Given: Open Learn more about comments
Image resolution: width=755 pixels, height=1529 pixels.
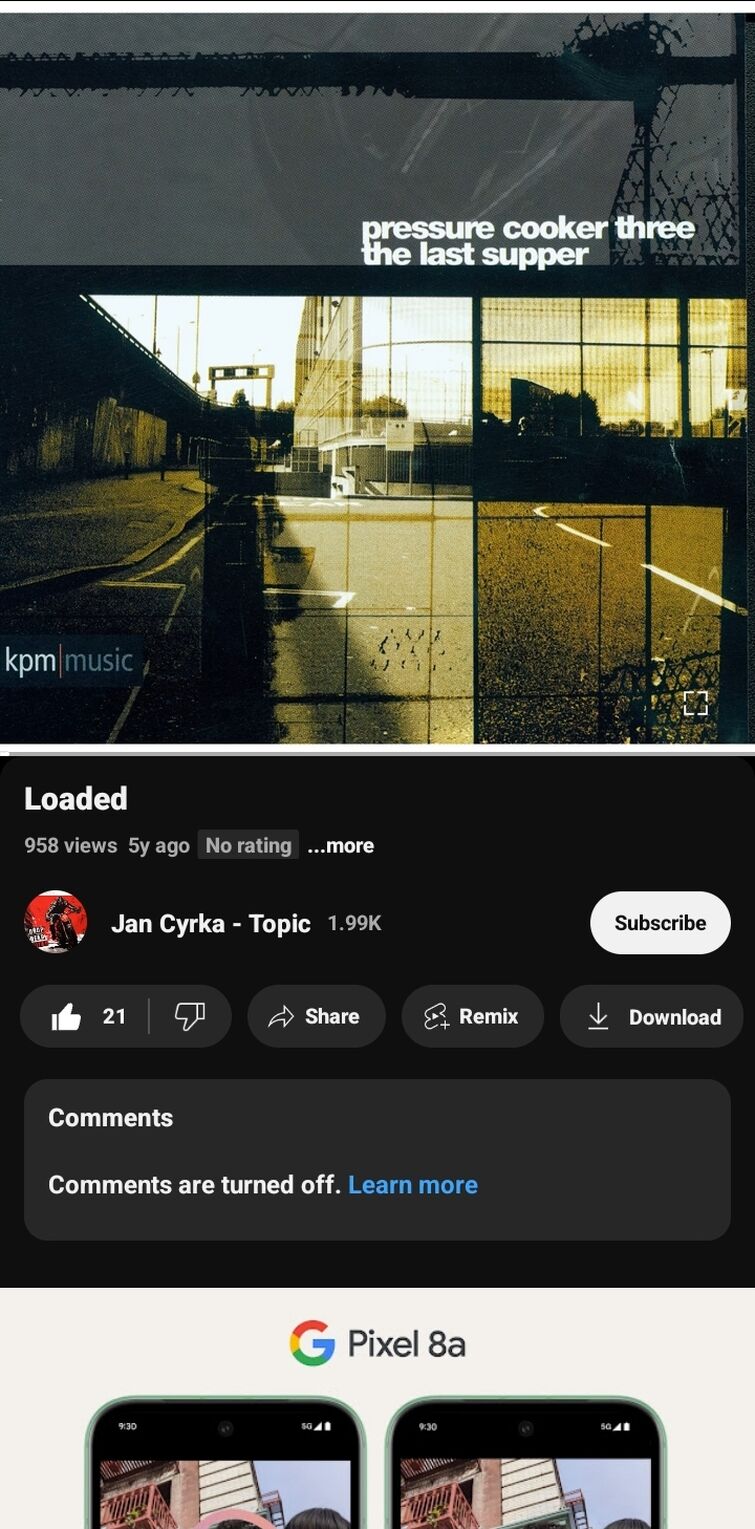Looking at the screenshot, I should [412, 1185].
